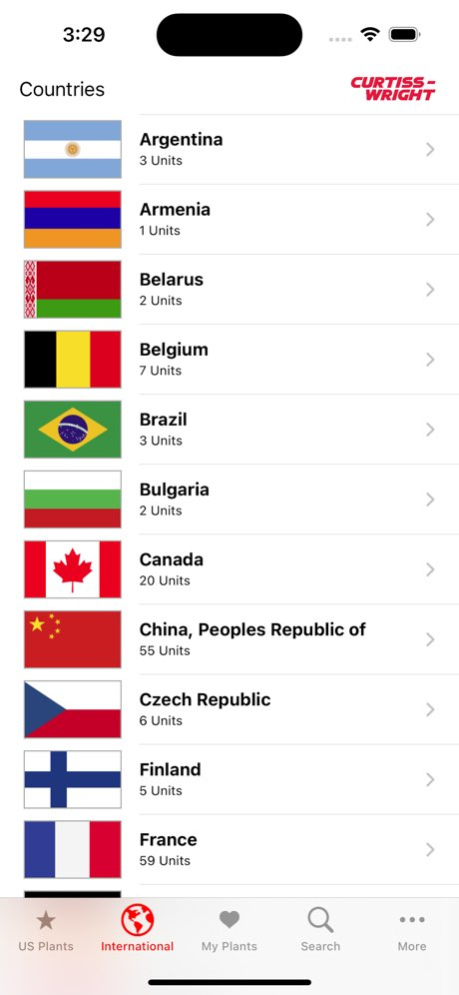The image size is (459, 995).
Task: Open the More tab
Action: 412,930
